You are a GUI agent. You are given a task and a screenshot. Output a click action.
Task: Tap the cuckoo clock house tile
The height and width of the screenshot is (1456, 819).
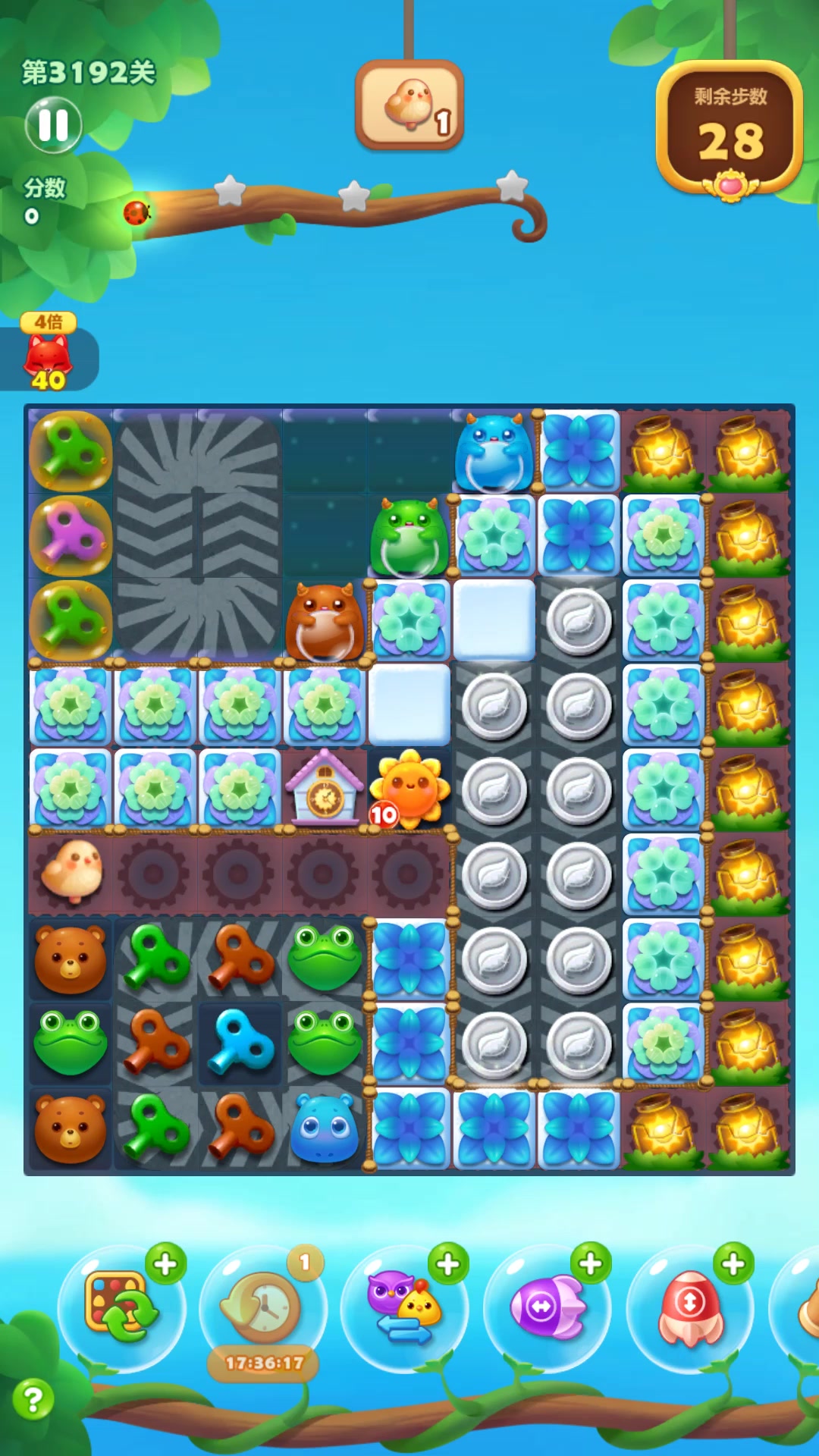pos(325,789)
